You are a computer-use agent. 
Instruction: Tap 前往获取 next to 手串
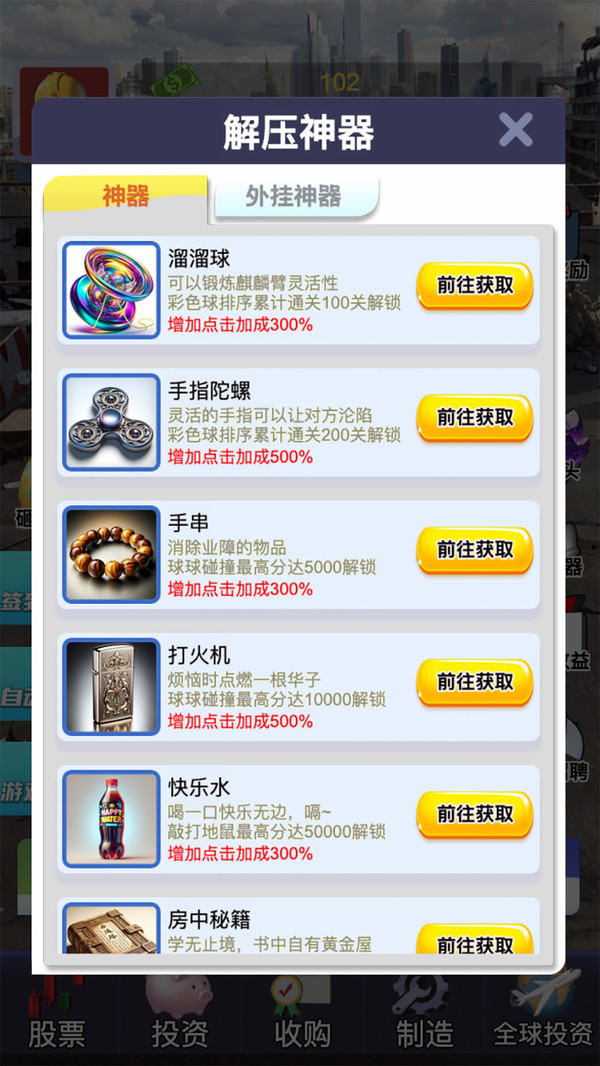[x=474, y=551]
